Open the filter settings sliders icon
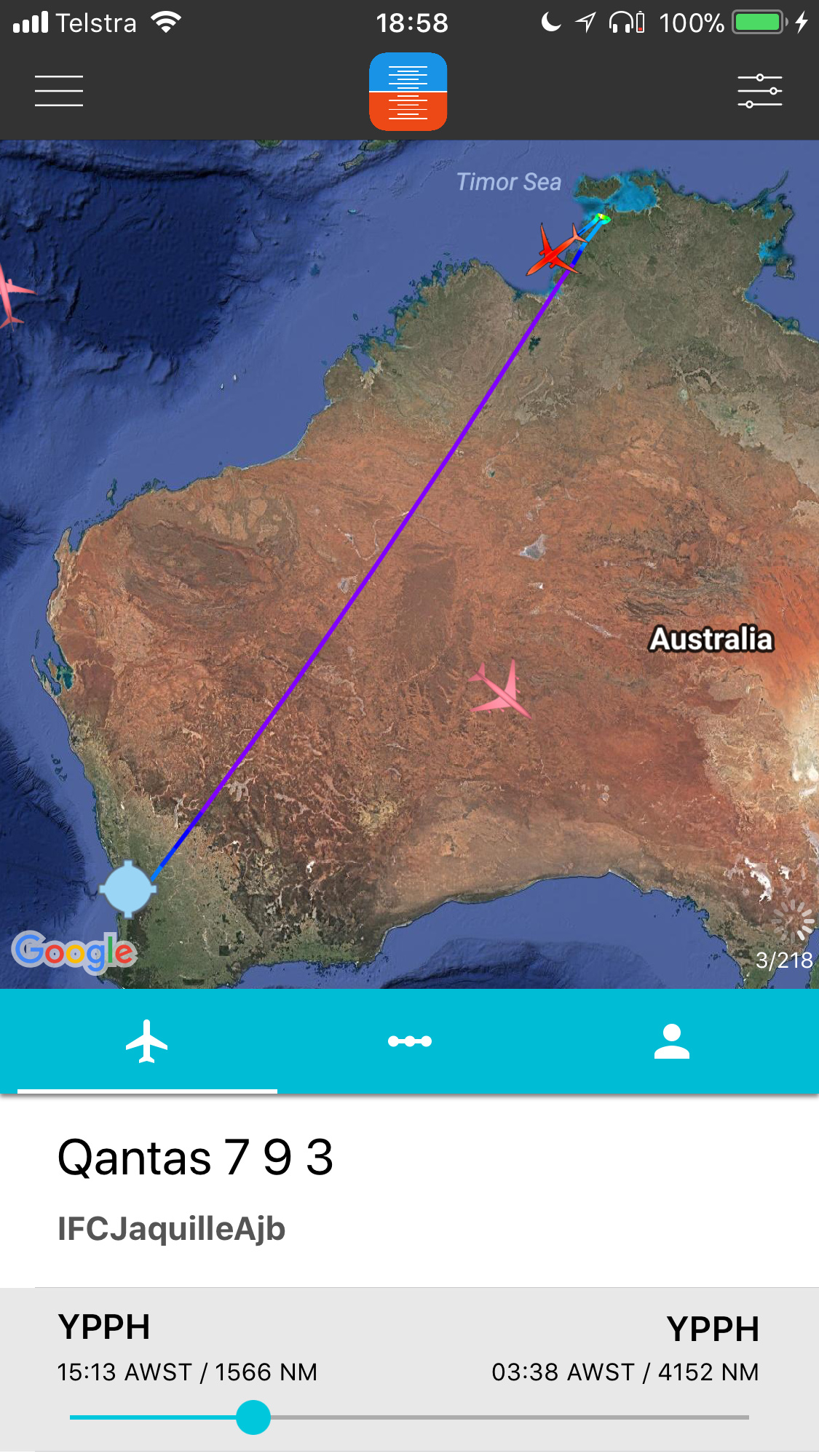Screen dimensions: 819x1456 click(759, 91)
